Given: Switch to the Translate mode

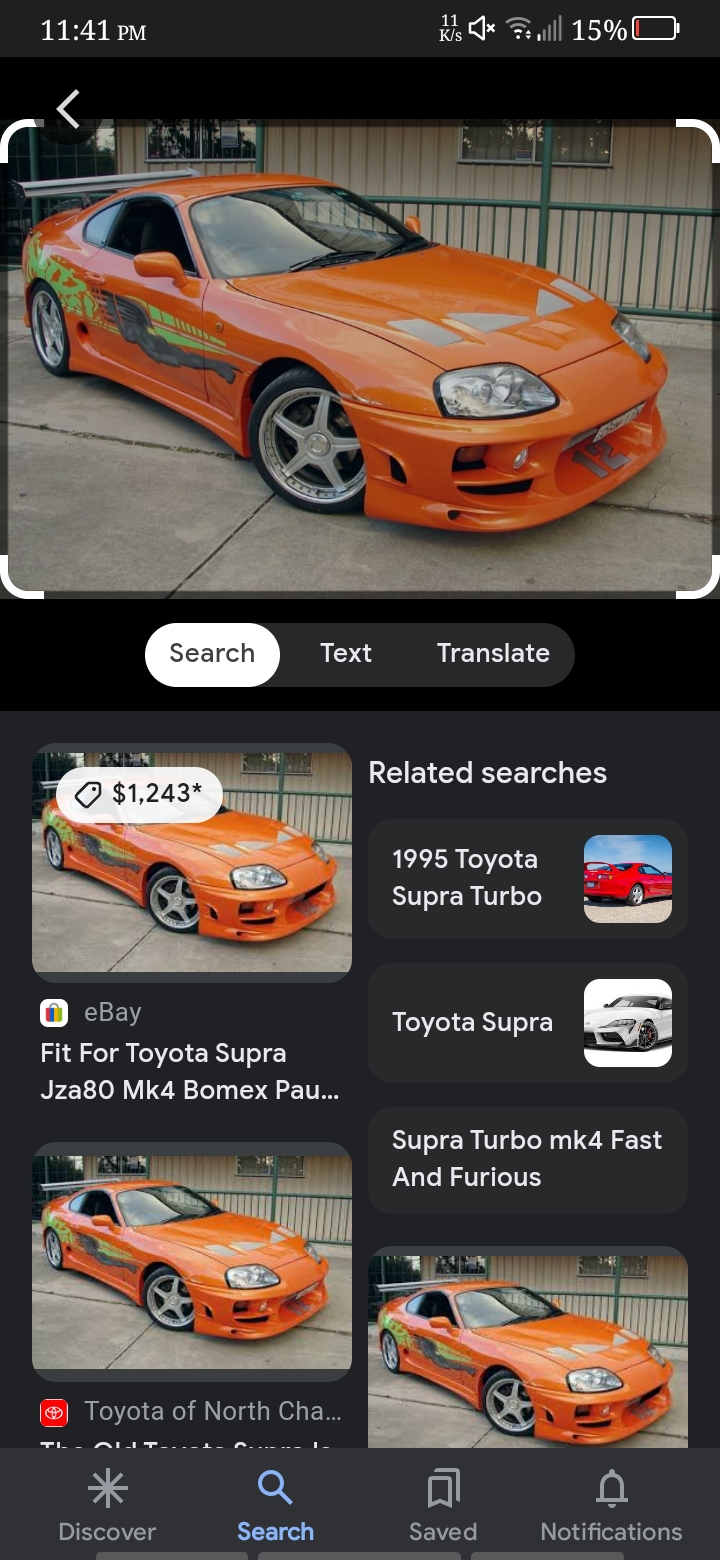Looking at the screenshot, I should coord(493,654).
